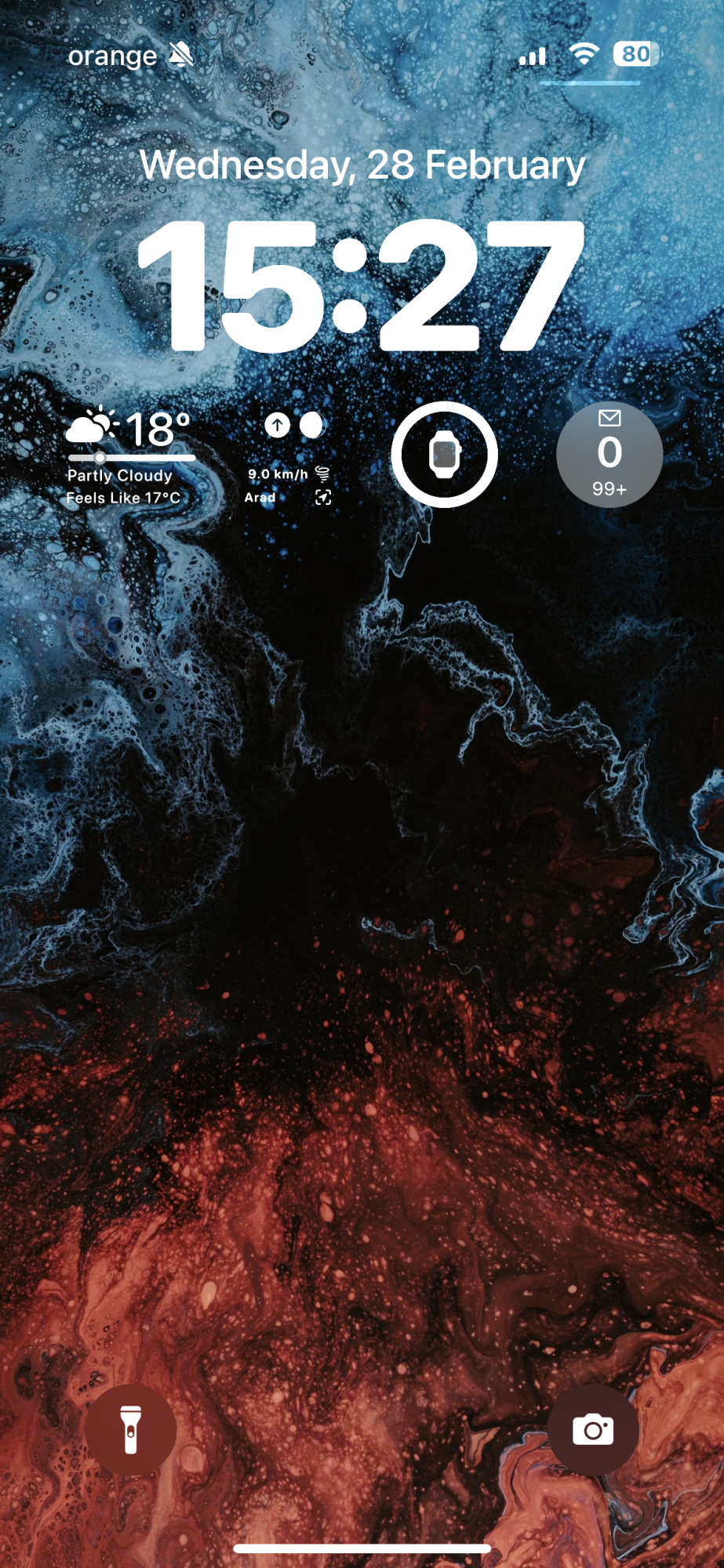Open the weather widget showing 18°
This screenshot has width=724, height=1568.
click(x=129, y=456)
